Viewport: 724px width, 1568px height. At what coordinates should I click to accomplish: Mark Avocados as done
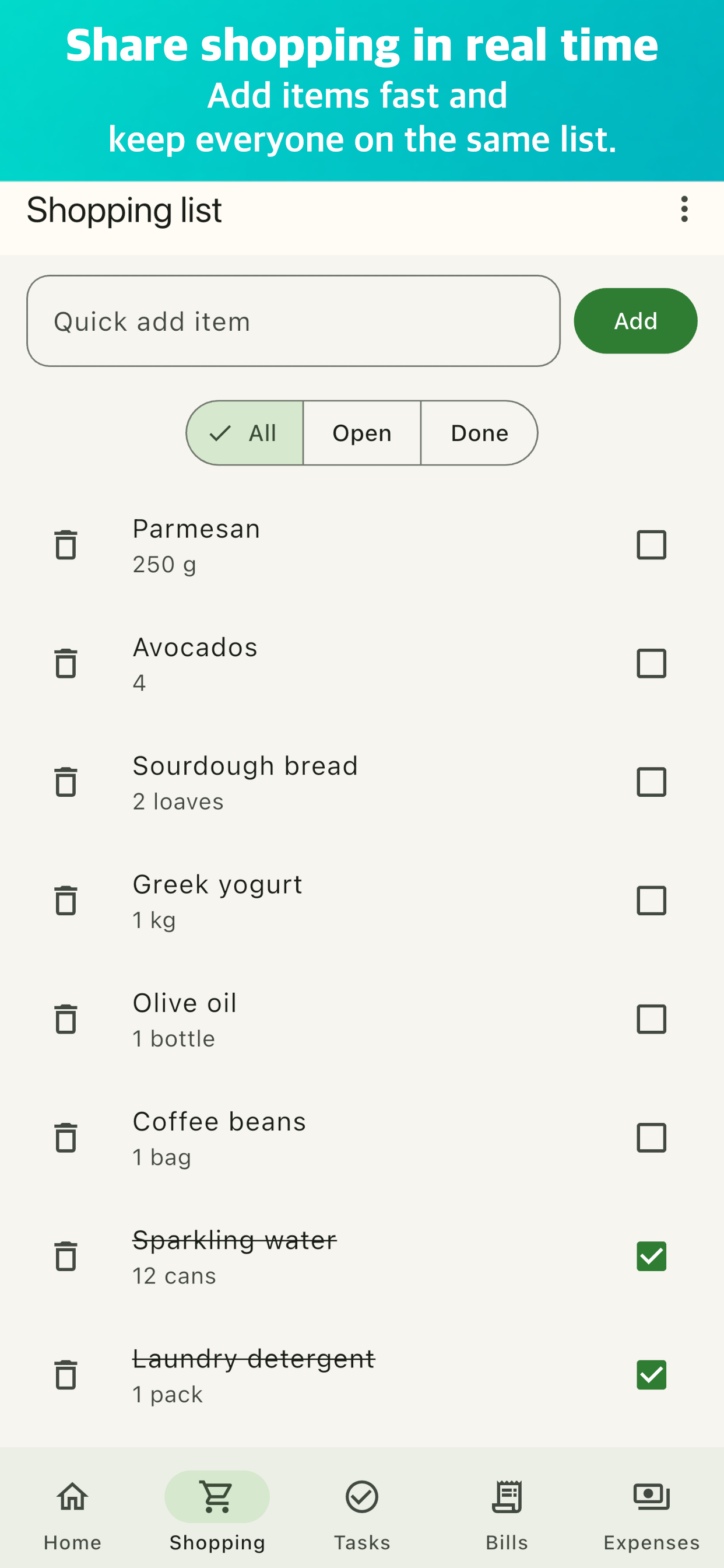point(651,663)
